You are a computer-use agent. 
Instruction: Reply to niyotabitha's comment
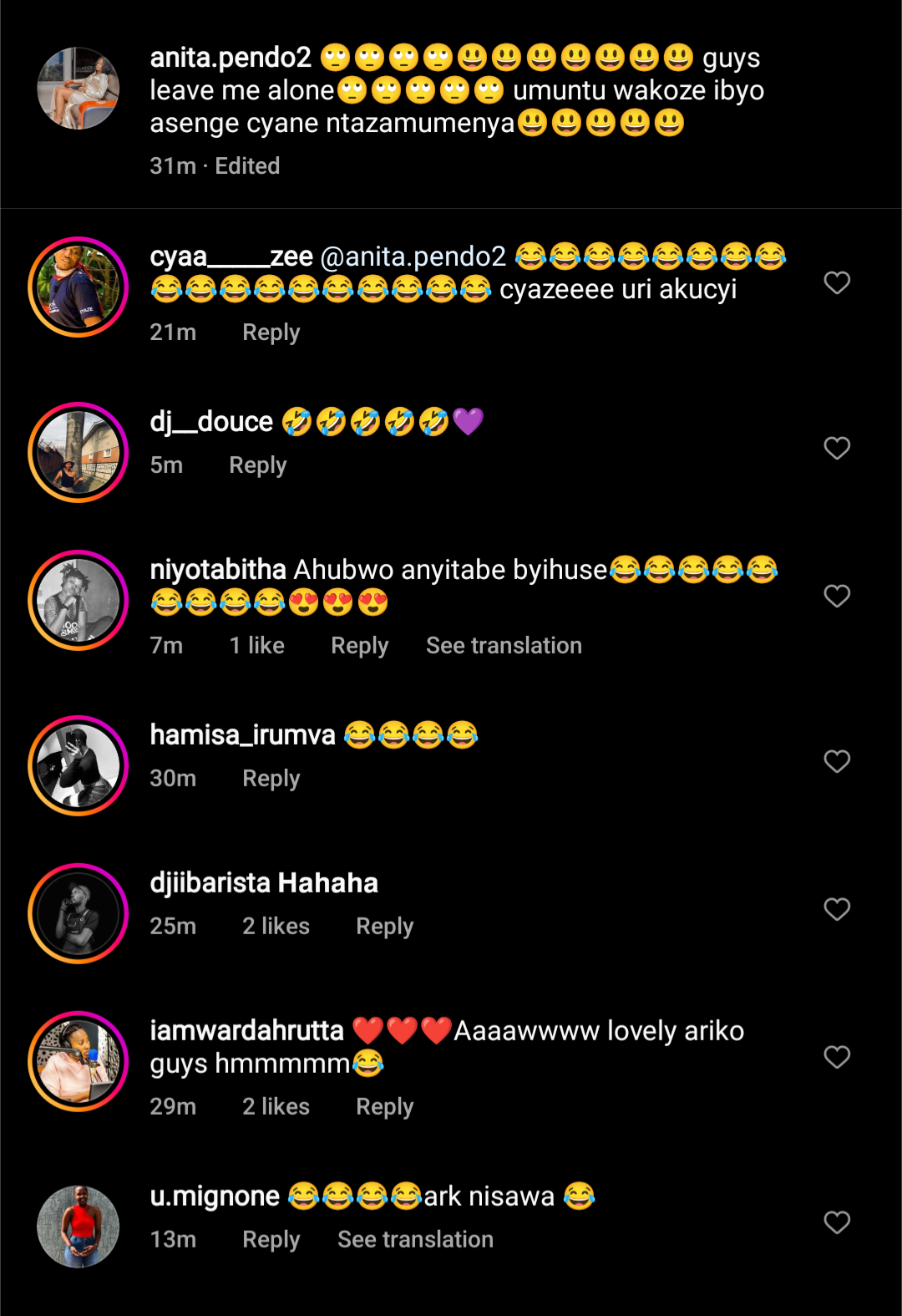pyautogui.click(x=359, y=646)
